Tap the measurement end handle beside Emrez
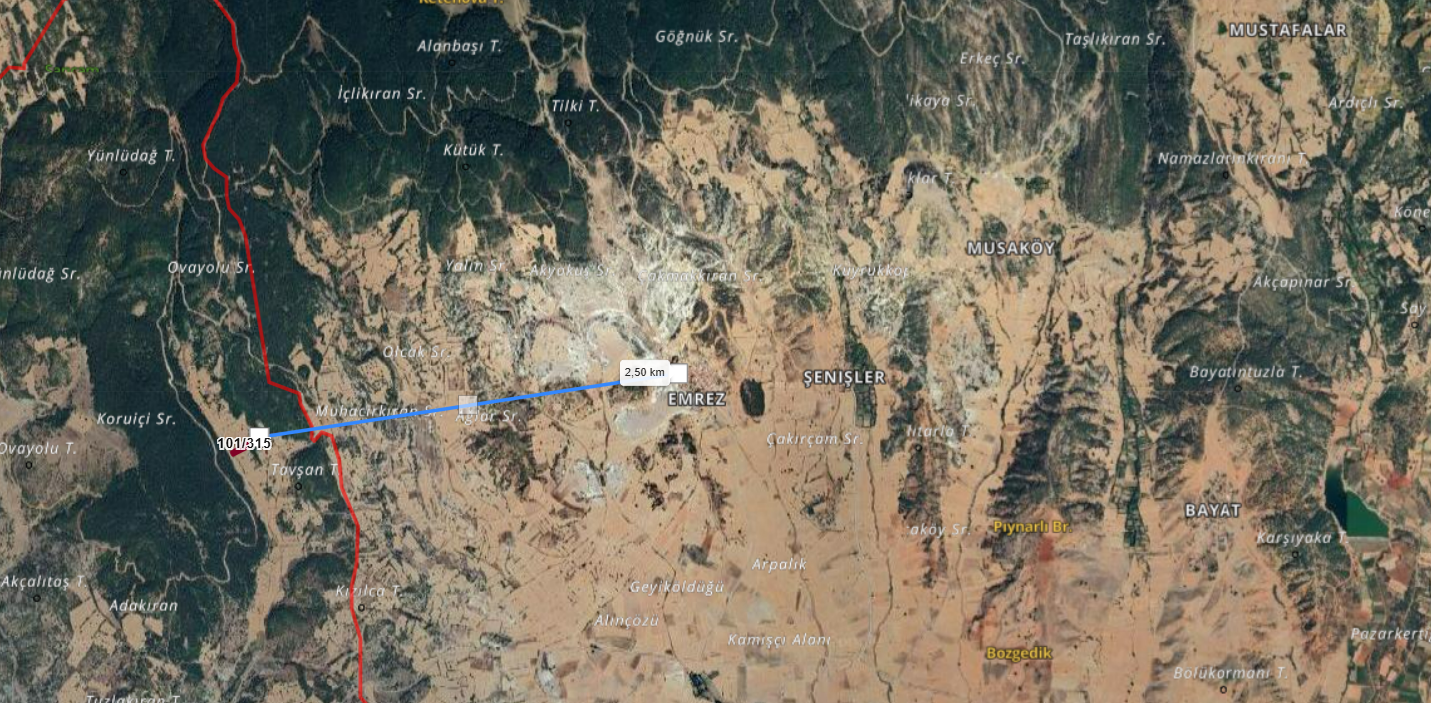1431x703 pixels. pos(678,374)
